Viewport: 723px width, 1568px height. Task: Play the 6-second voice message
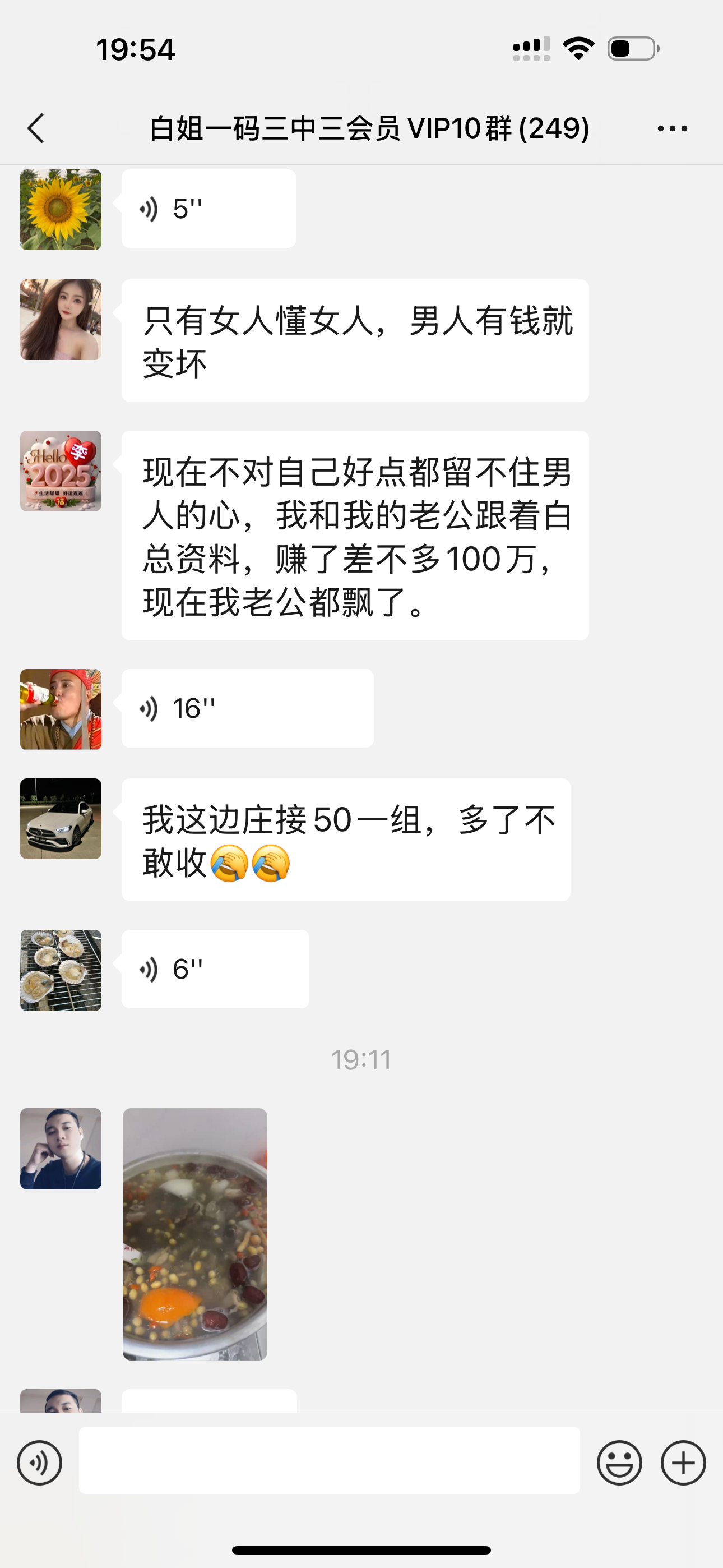(215, 969)
